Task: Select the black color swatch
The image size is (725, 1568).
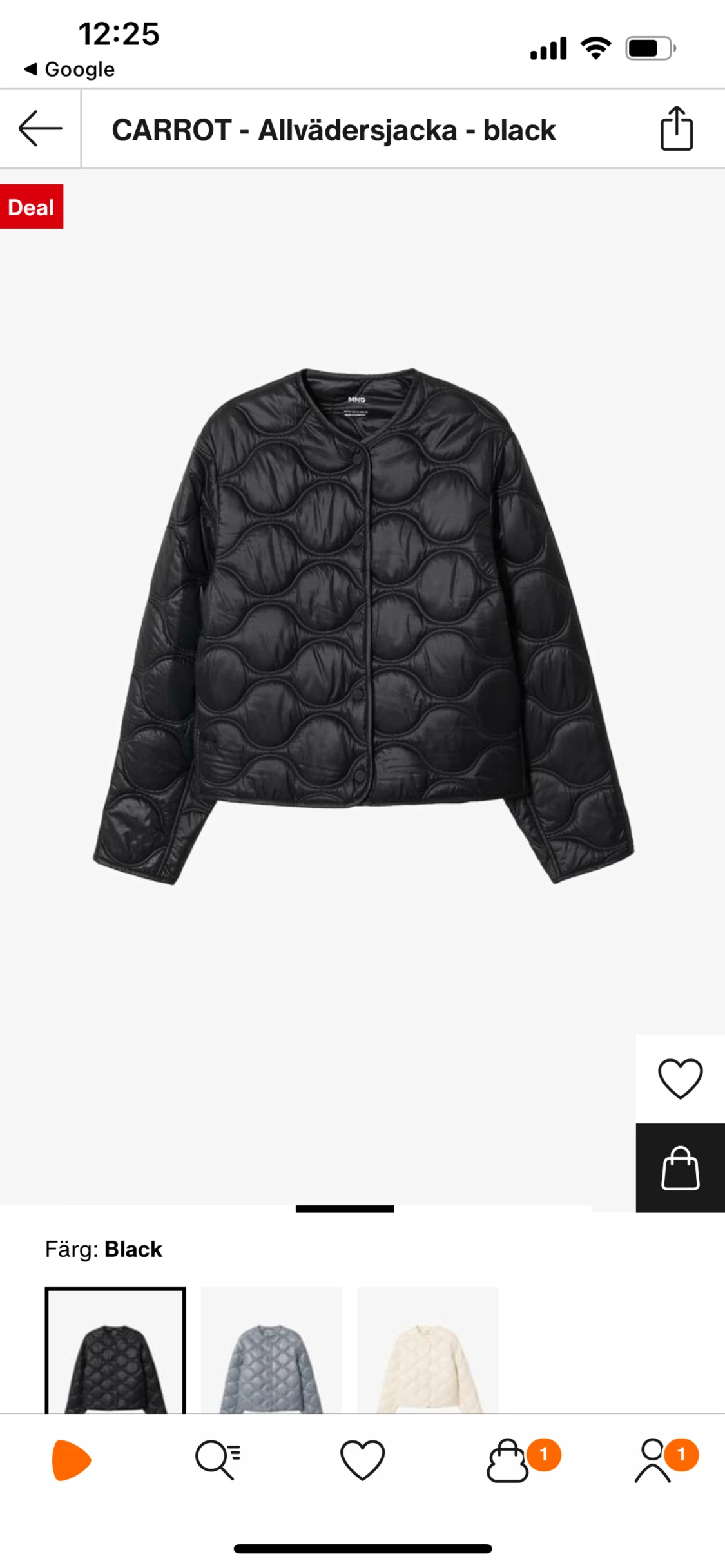Action: pos(115,1350)
